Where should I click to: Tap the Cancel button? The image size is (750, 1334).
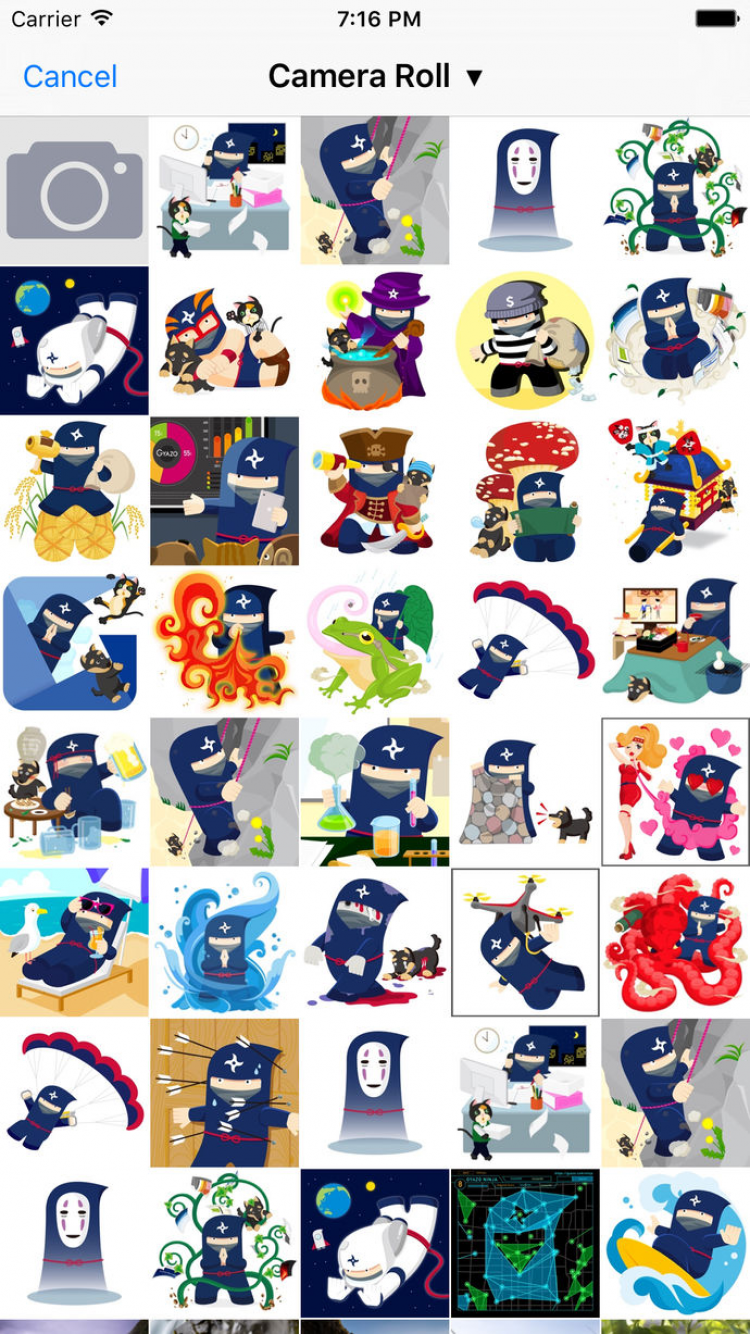[x=70, y=77]
